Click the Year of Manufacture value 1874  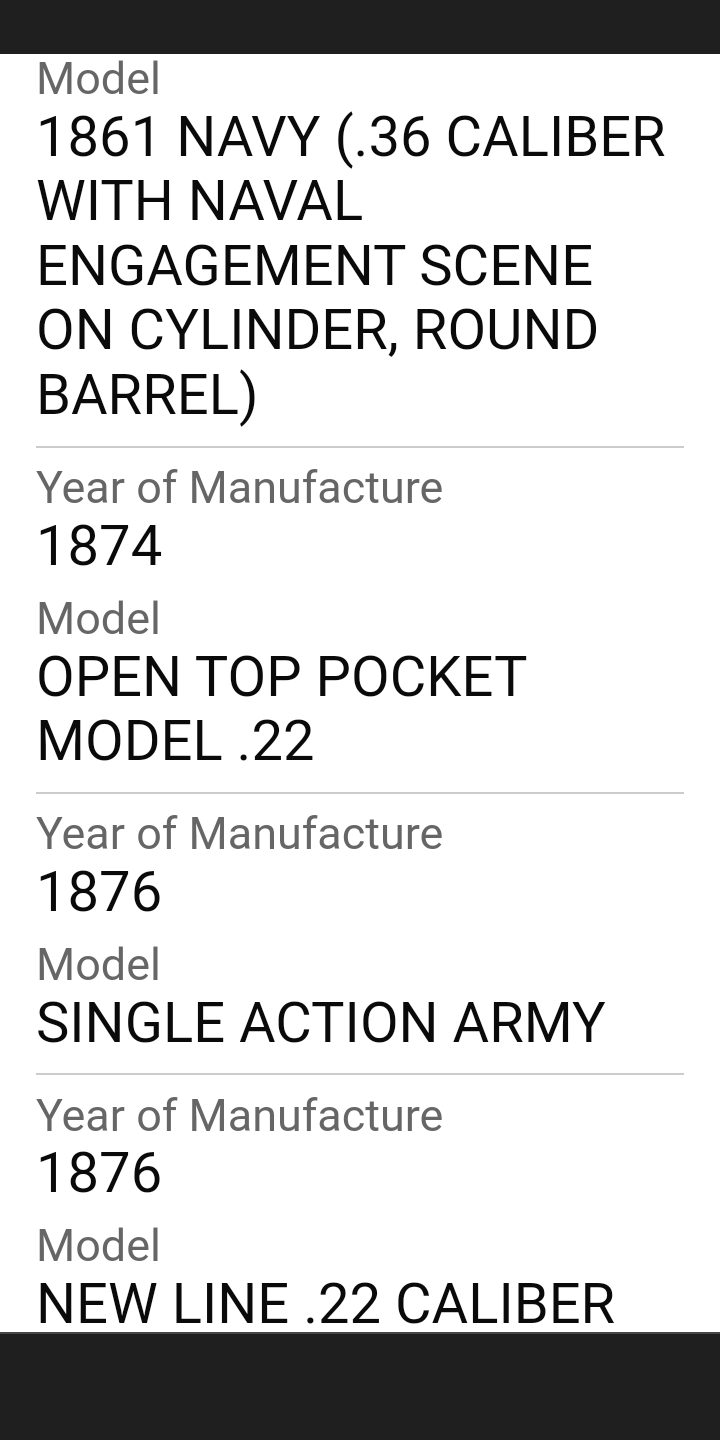98,545
